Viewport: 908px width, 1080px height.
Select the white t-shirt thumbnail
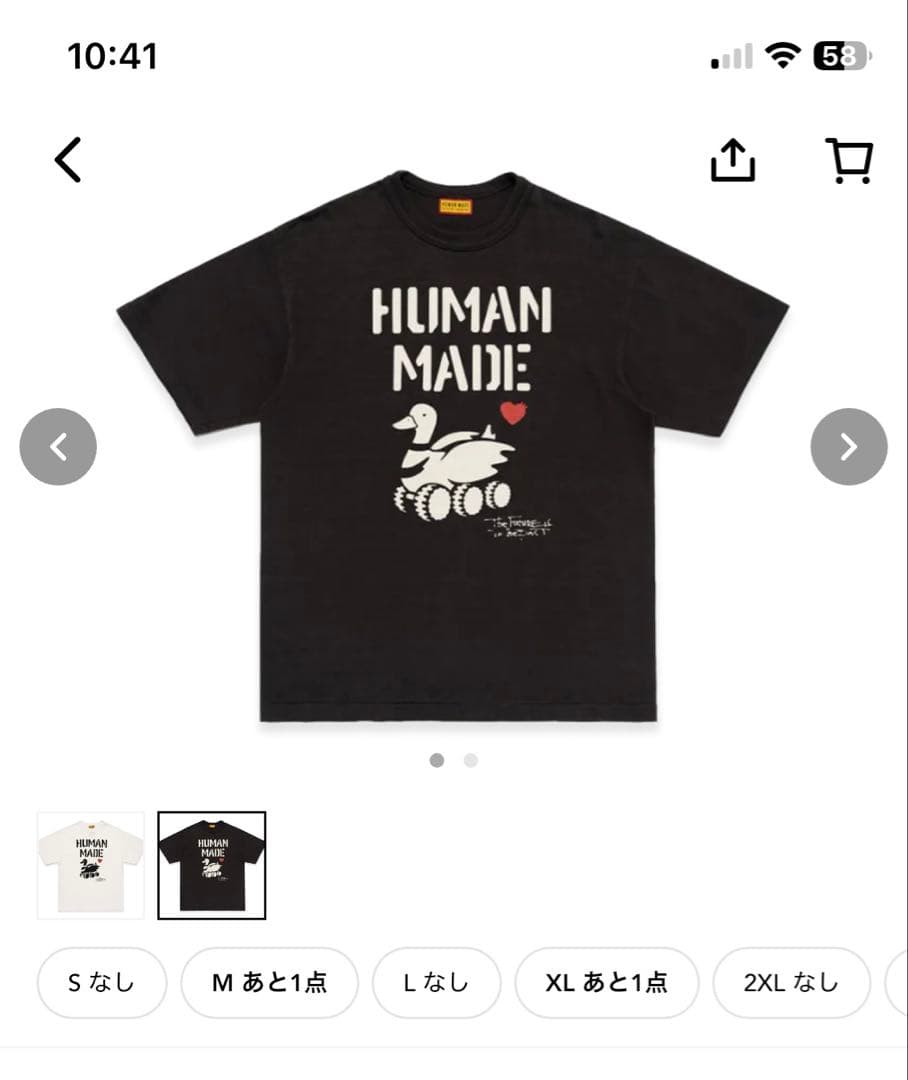click(90, 865)
